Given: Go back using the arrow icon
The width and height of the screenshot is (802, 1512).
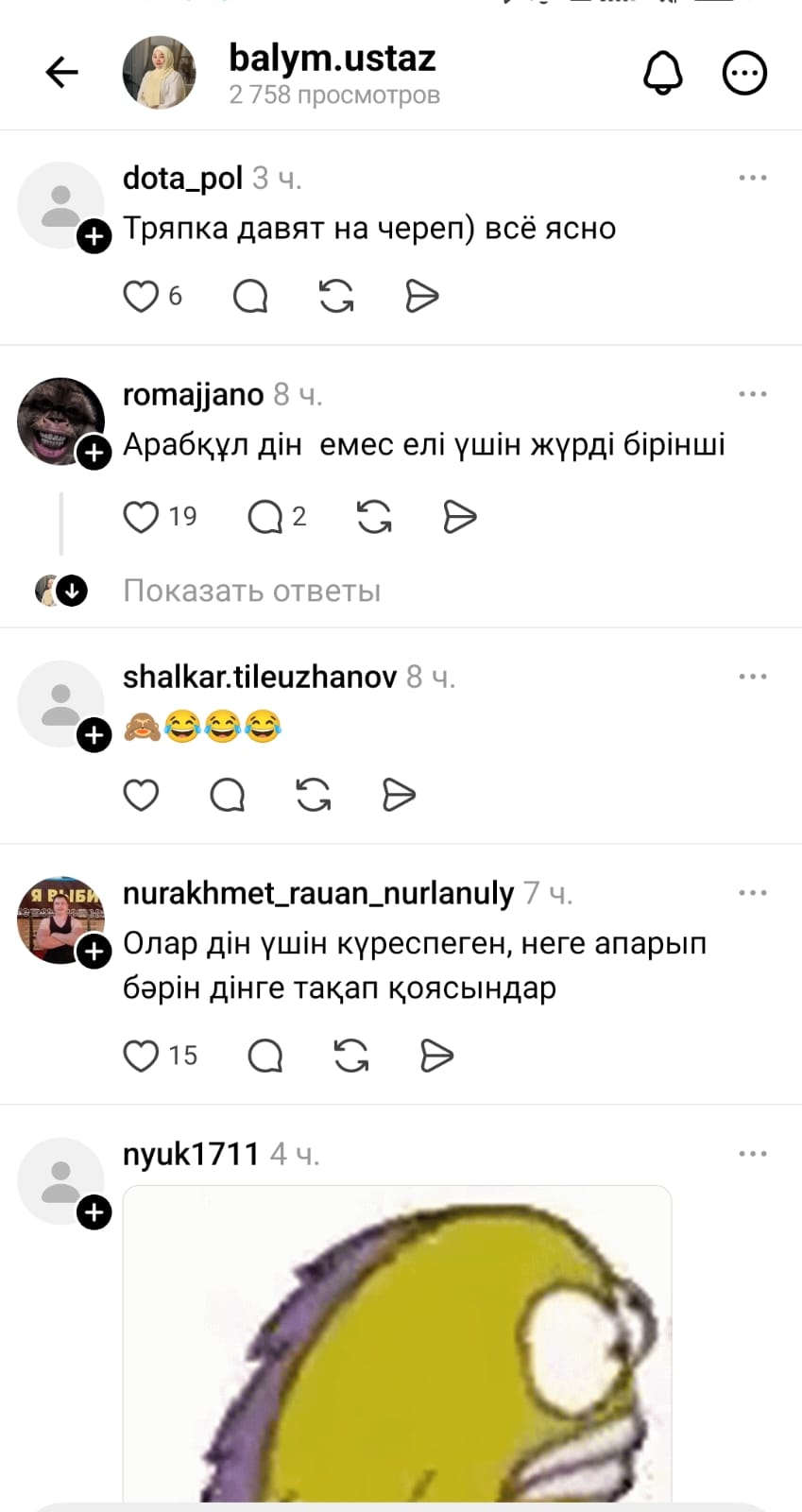Looking at the screenshot, I should 62,72.
